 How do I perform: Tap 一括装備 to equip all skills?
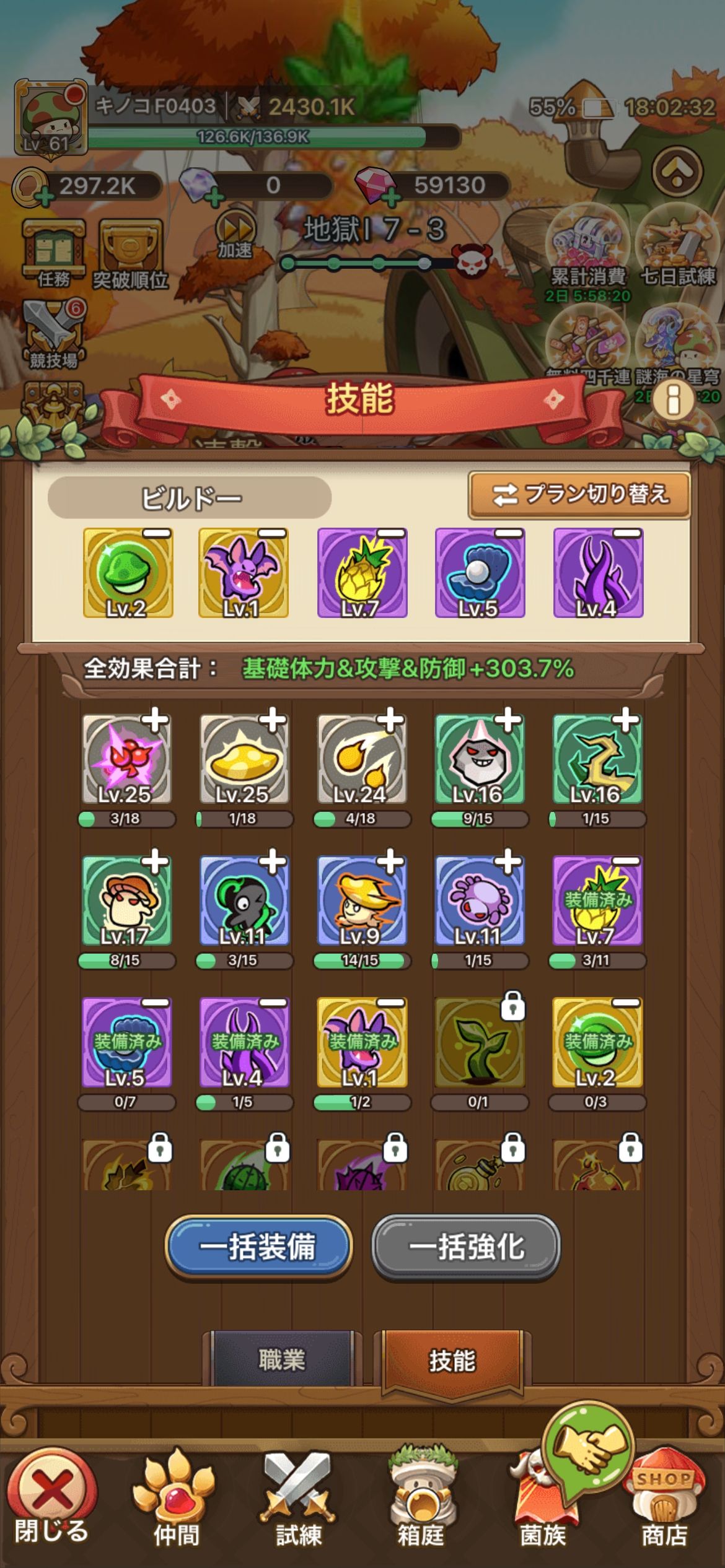point(258,1247)
